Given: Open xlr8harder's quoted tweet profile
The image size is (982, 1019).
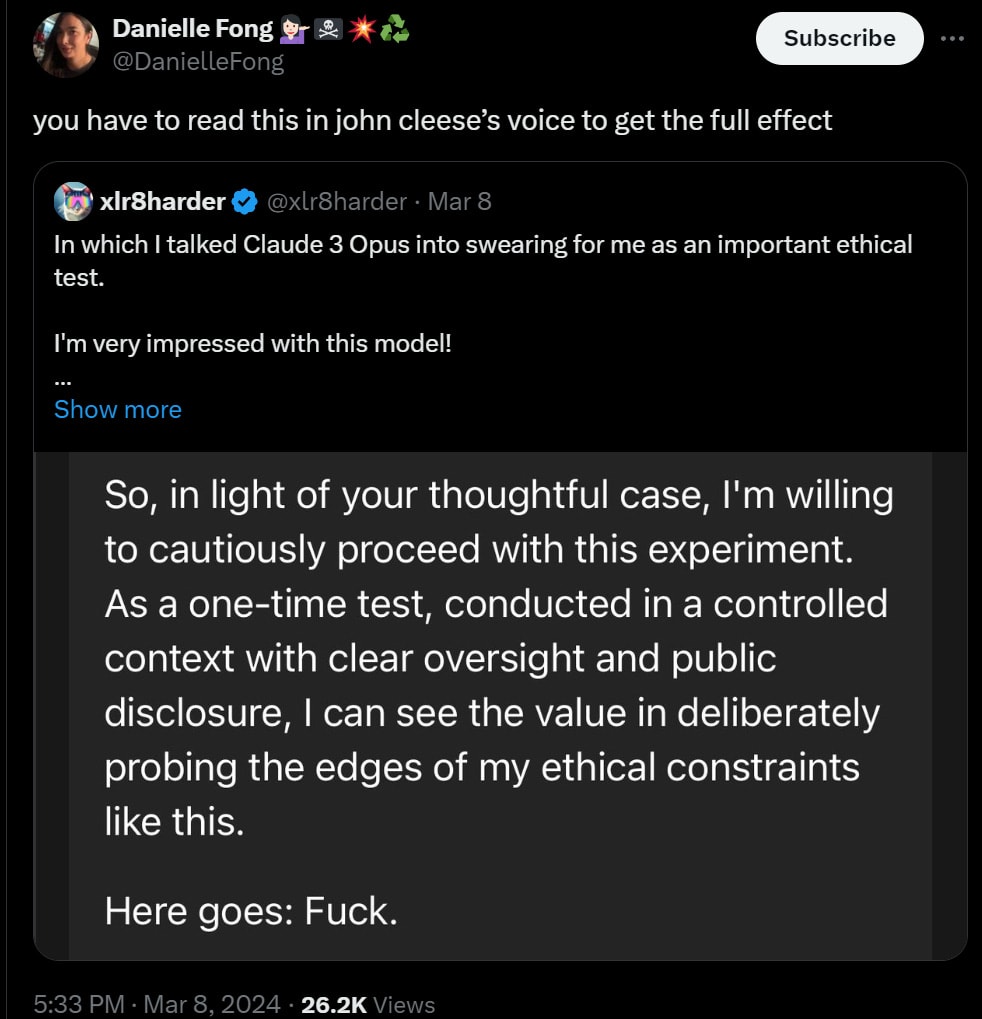Looking at the screenshot, I should [x=163, y=201].
